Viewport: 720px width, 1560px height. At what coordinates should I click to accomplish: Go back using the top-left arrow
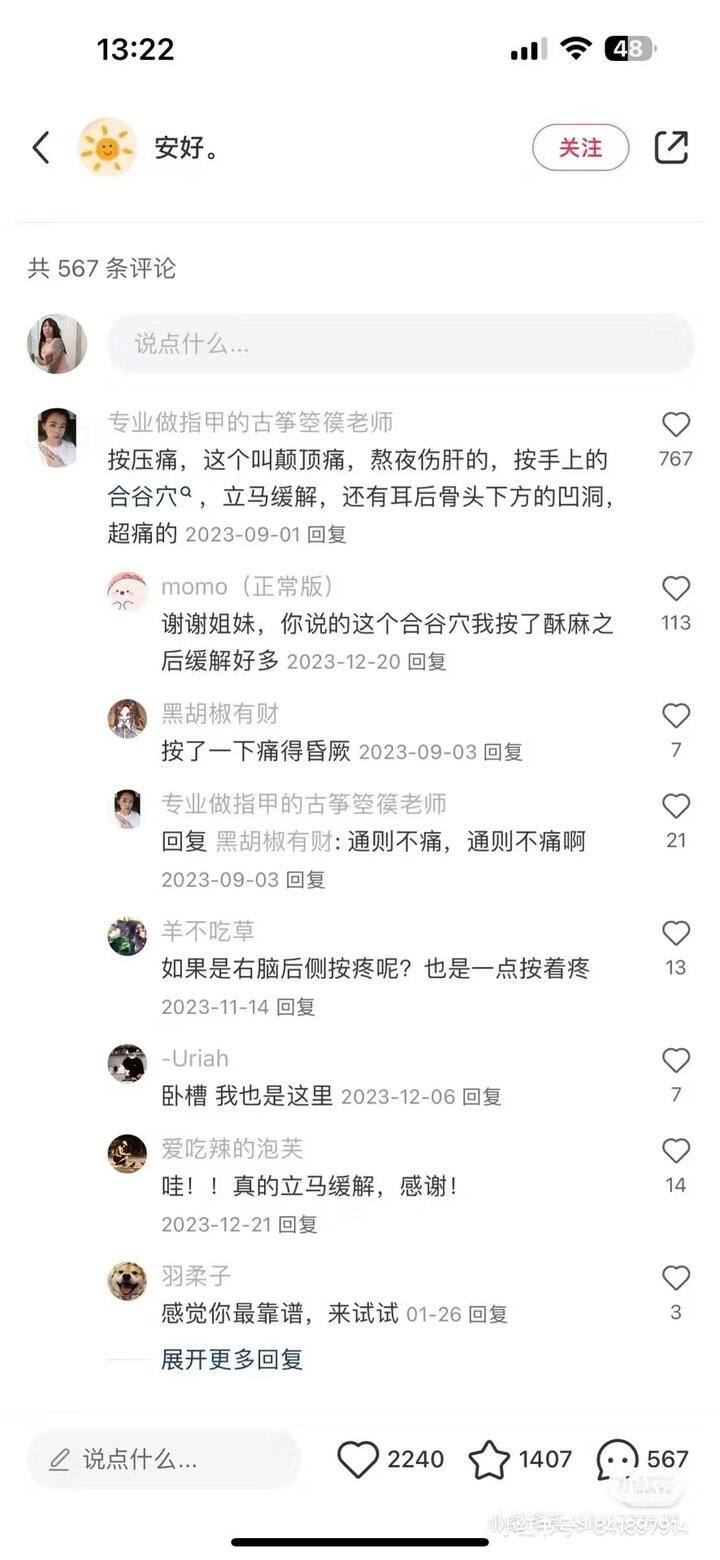[x=41, y=148]
